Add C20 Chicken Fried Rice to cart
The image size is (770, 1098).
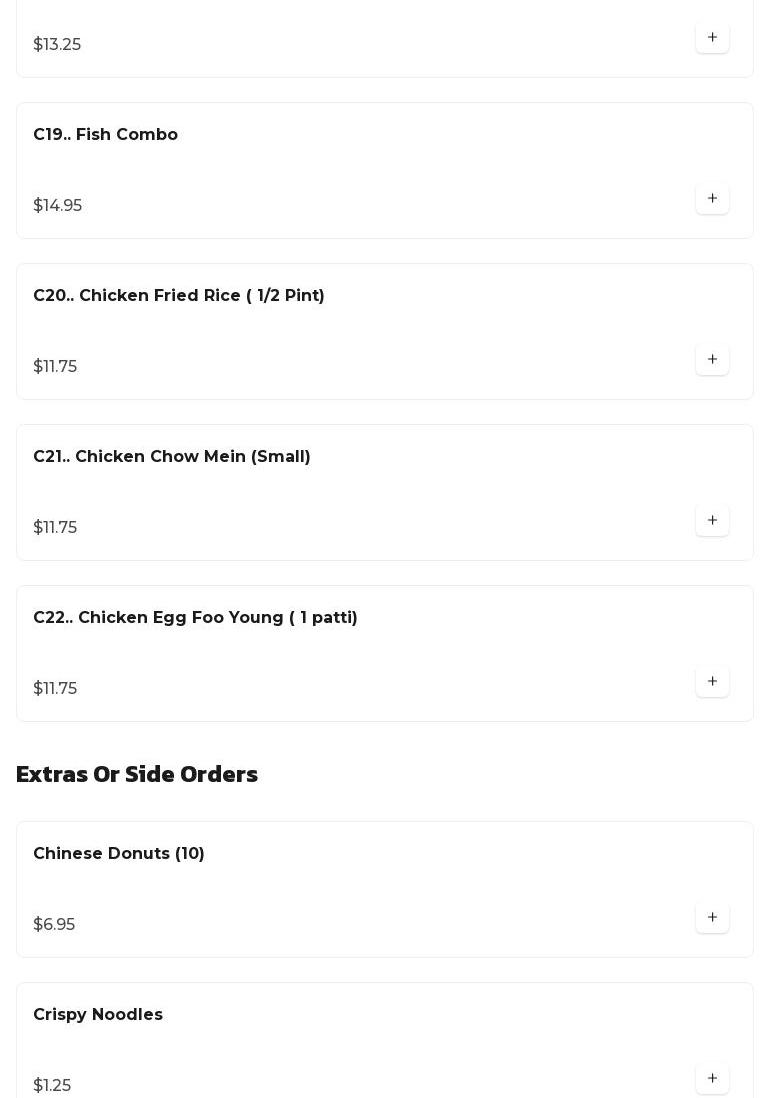(712, 360)
